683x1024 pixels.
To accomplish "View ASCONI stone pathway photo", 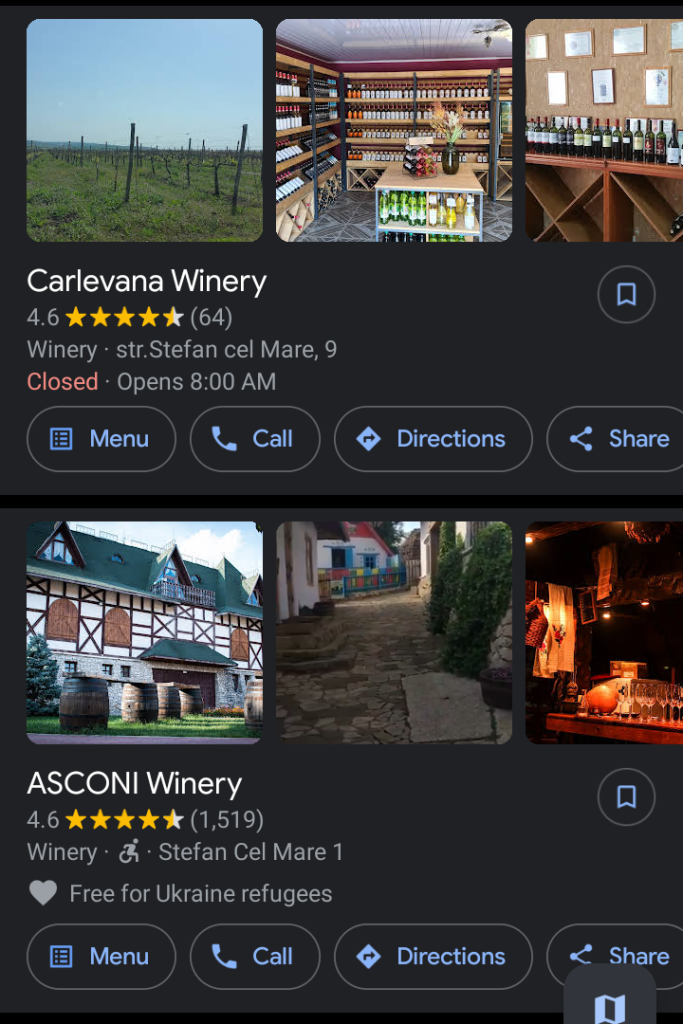I will click(x=394, y=632).
